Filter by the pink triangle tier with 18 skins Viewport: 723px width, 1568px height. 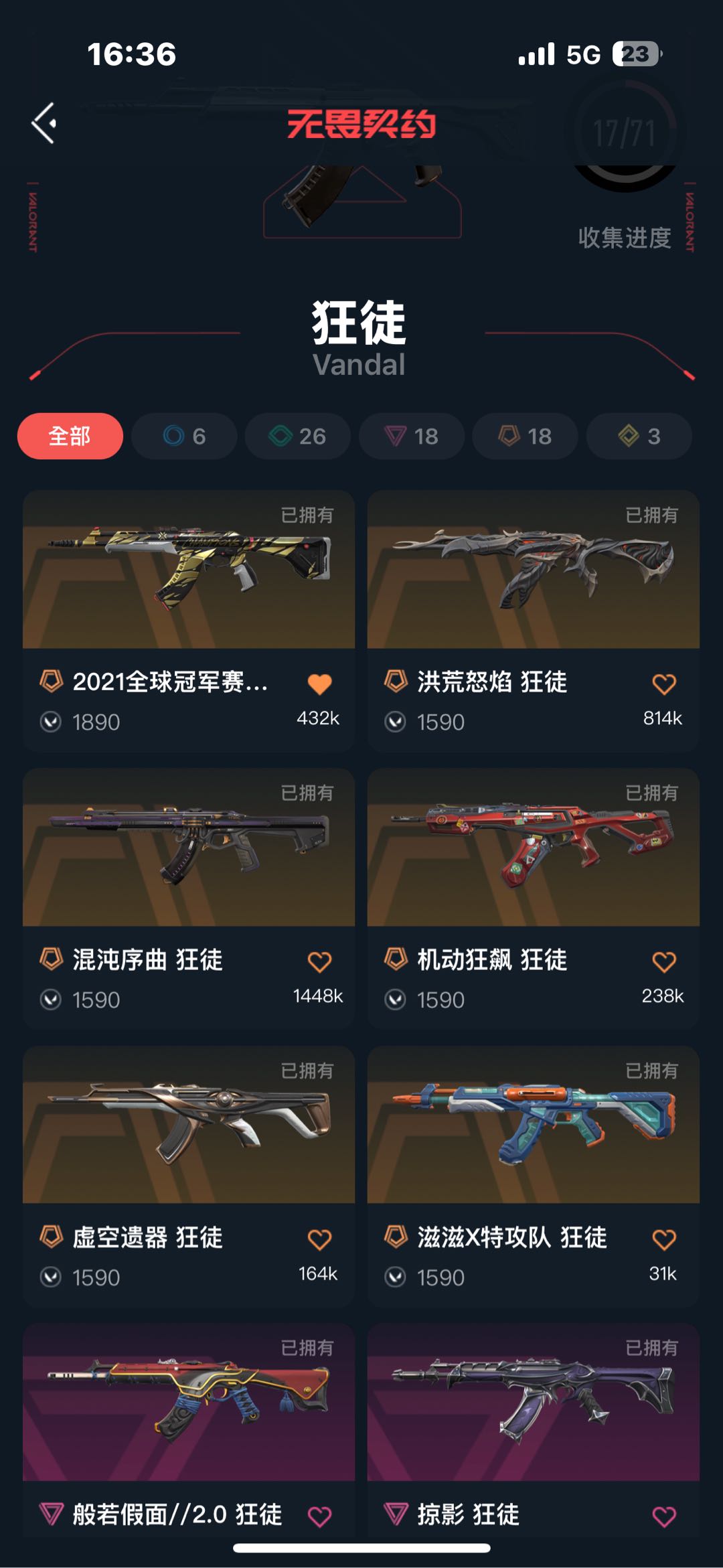(x=411, y=436)
